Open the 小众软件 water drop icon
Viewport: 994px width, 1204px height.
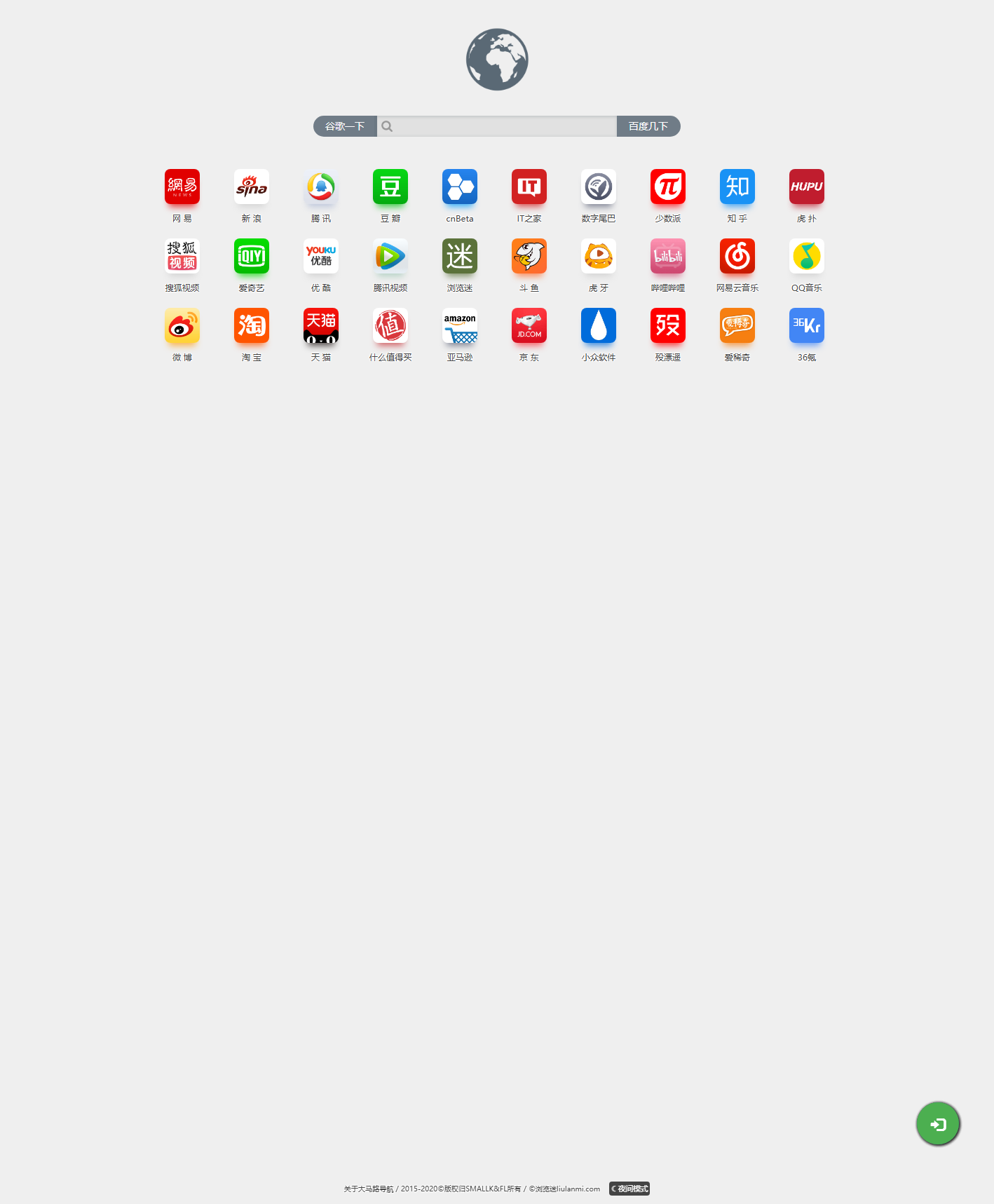coord(598,326)
